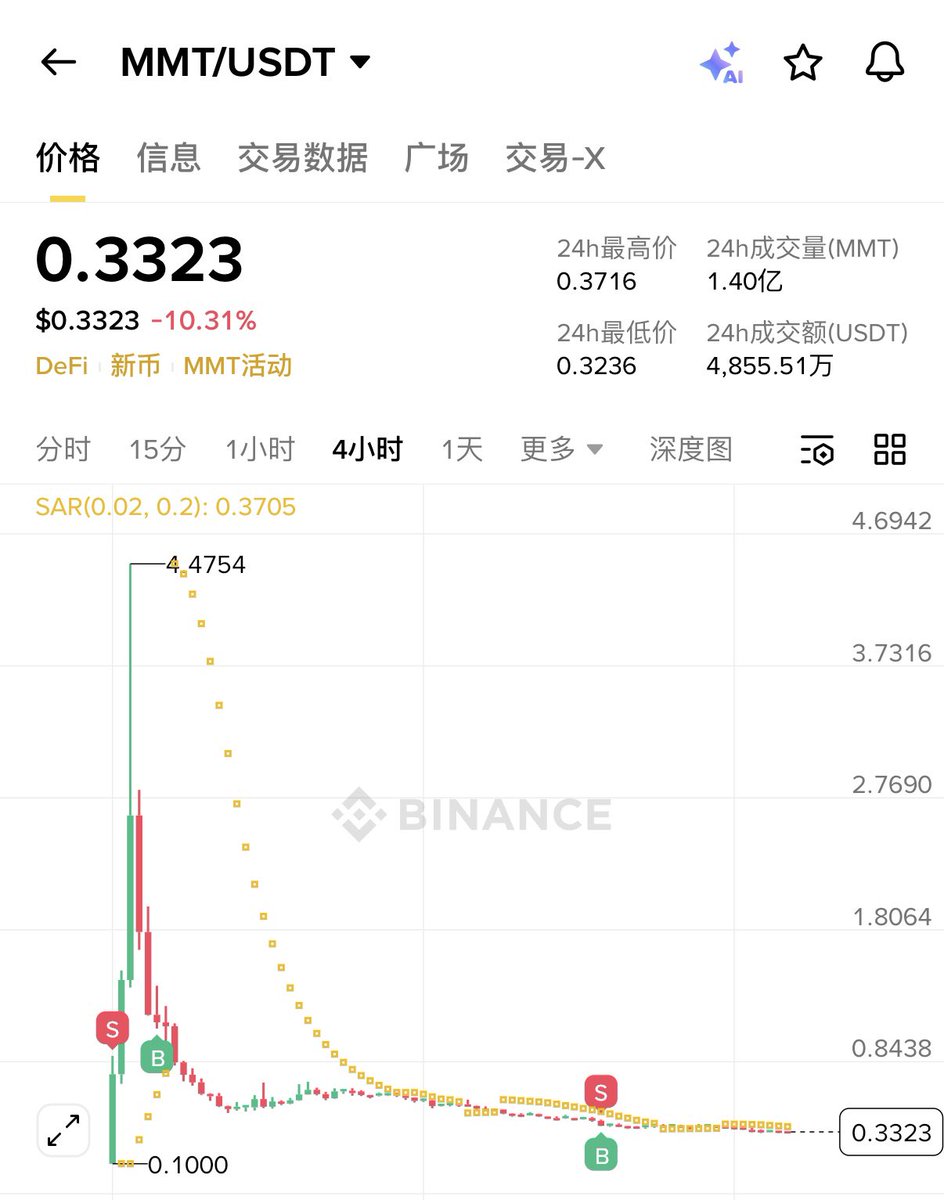
Task: Switch to the 信息 tab
Action: tap(168, 158)
